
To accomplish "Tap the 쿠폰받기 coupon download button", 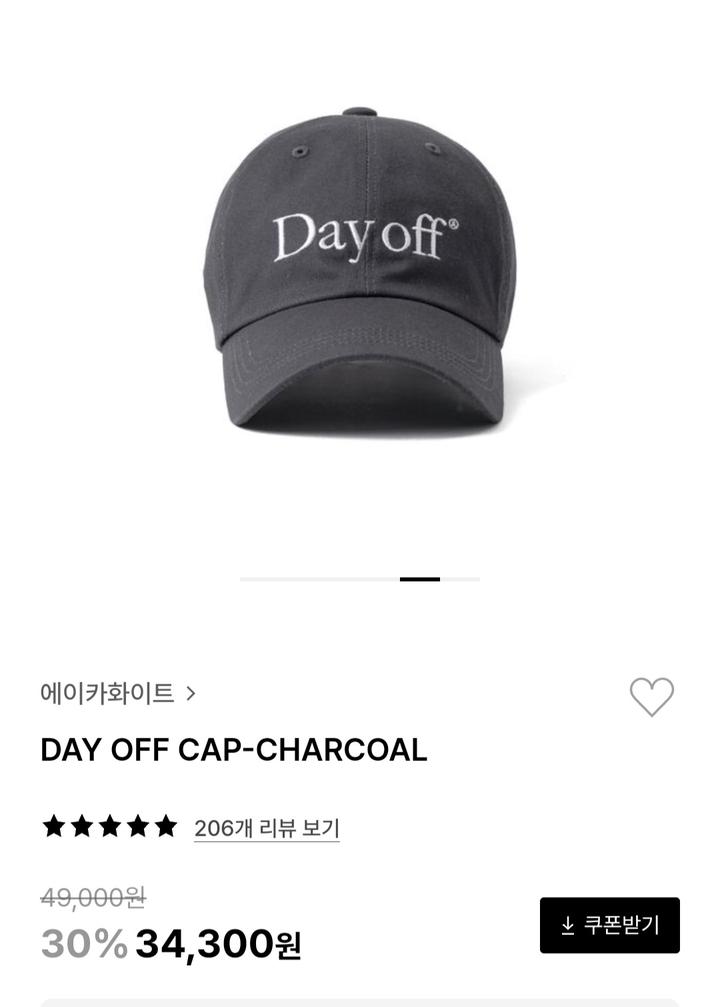I will coord(610,925).
